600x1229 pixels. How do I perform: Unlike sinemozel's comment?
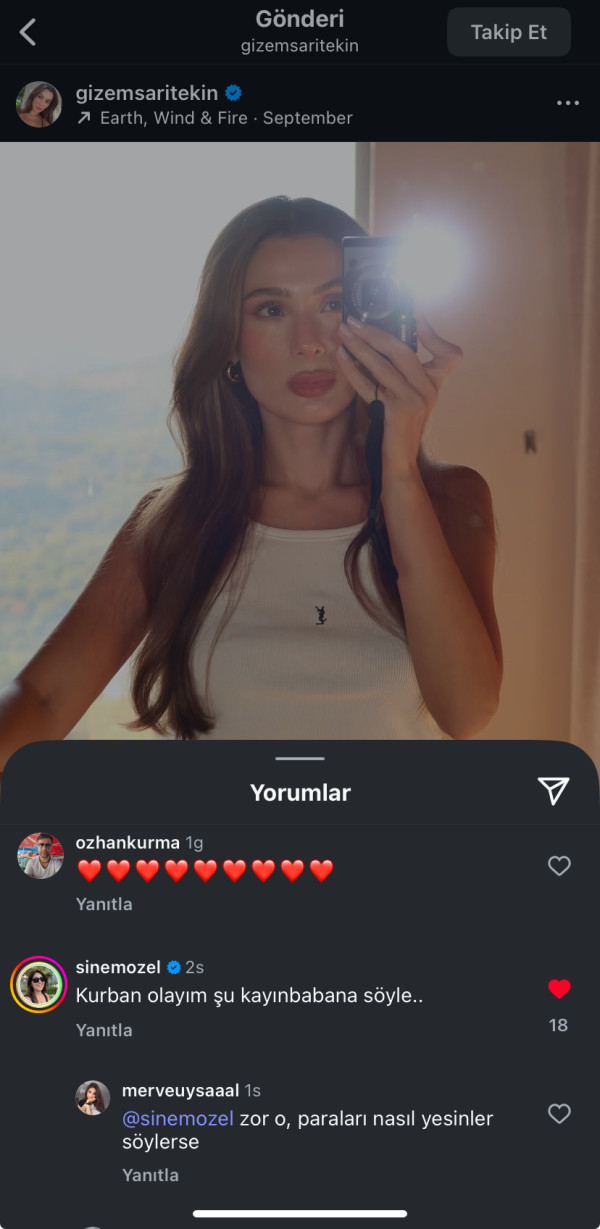coord(559,990)
